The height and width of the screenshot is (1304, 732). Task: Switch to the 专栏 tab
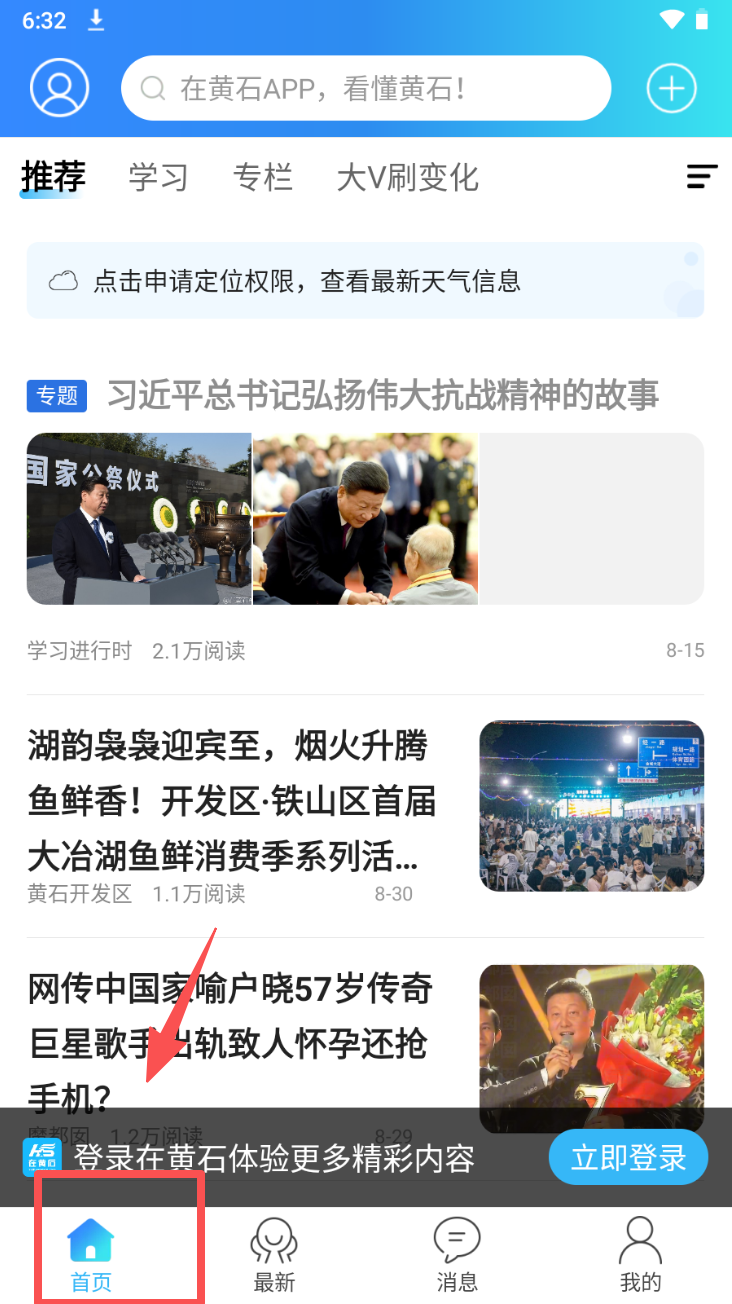click(262, 178)
